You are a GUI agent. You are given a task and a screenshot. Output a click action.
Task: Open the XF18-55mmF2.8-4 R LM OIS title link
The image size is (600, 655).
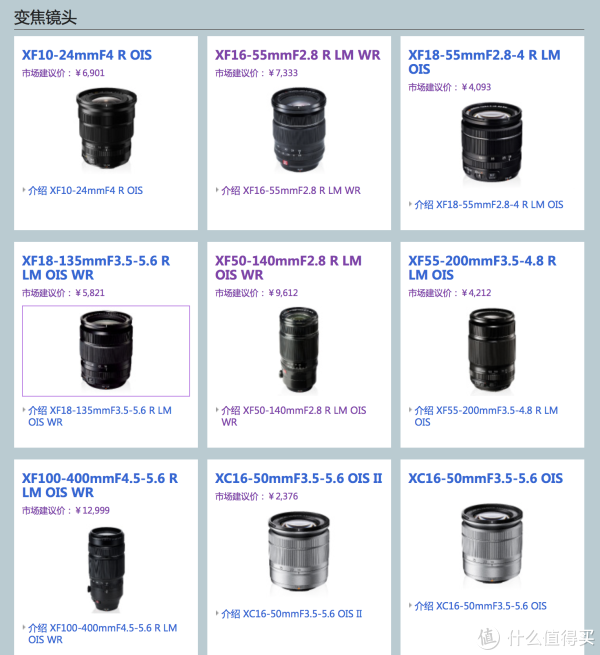point(484,62)
